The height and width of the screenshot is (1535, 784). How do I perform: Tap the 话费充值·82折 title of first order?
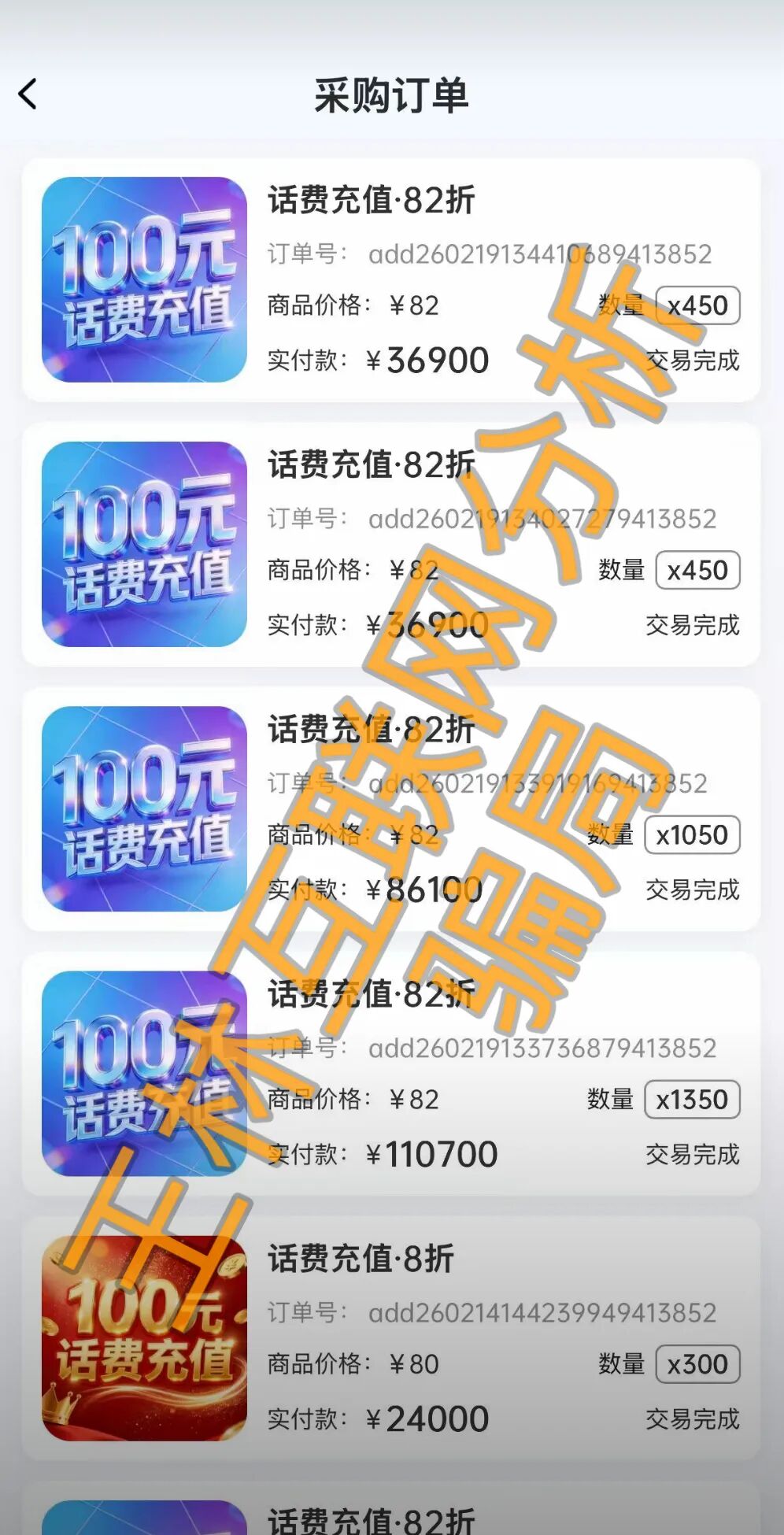pos(368,198)
